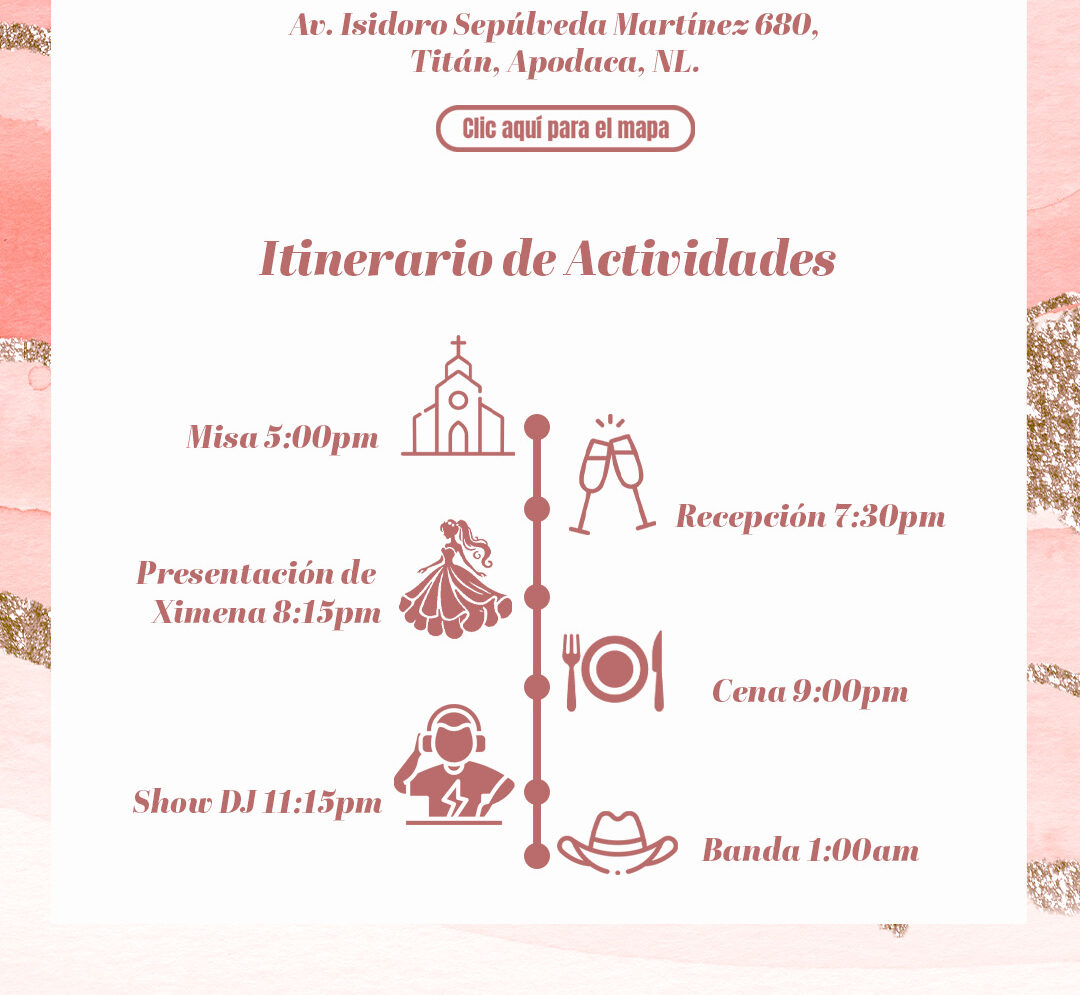Open the map via 'Clic aquí para el mapa'
The width and height of the screenshot is (1080, 995).
click(x=565, y=129)
